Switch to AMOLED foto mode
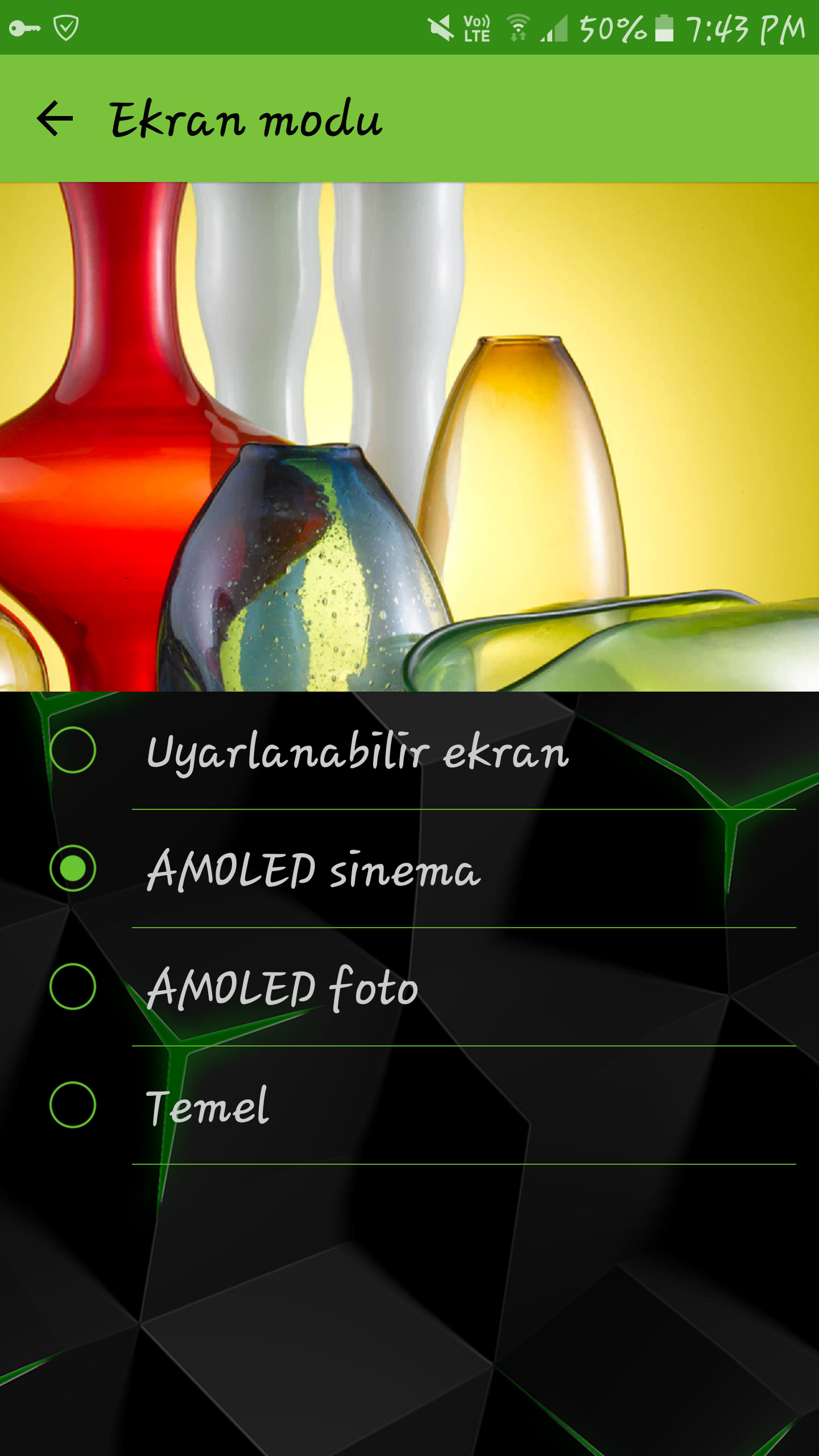Screen dimensions: 819x1456 (x=73, y=987)
